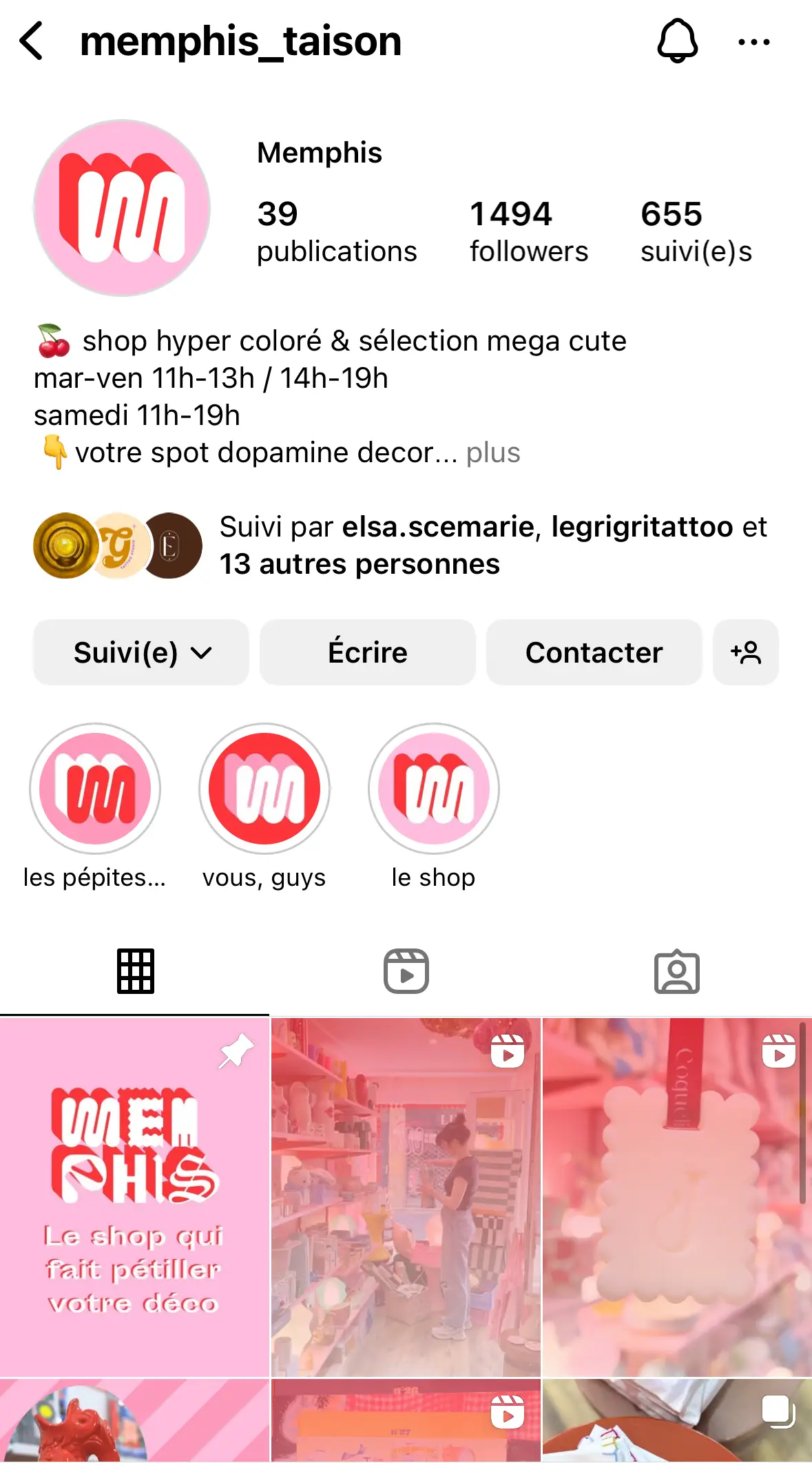Switch to the Reels tab

[x=406, y=971]
